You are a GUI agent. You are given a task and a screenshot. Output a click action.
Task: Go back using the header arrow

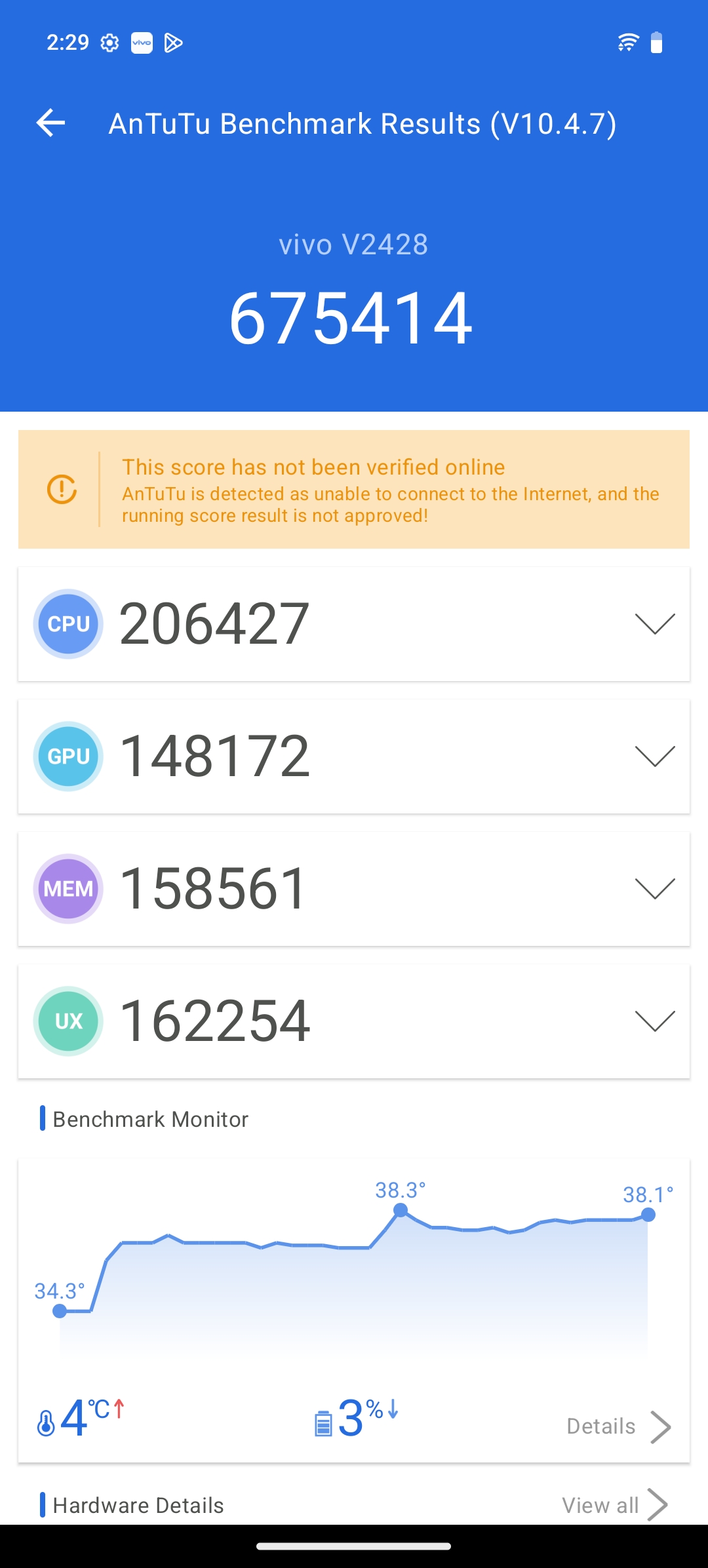click(50, 123)
